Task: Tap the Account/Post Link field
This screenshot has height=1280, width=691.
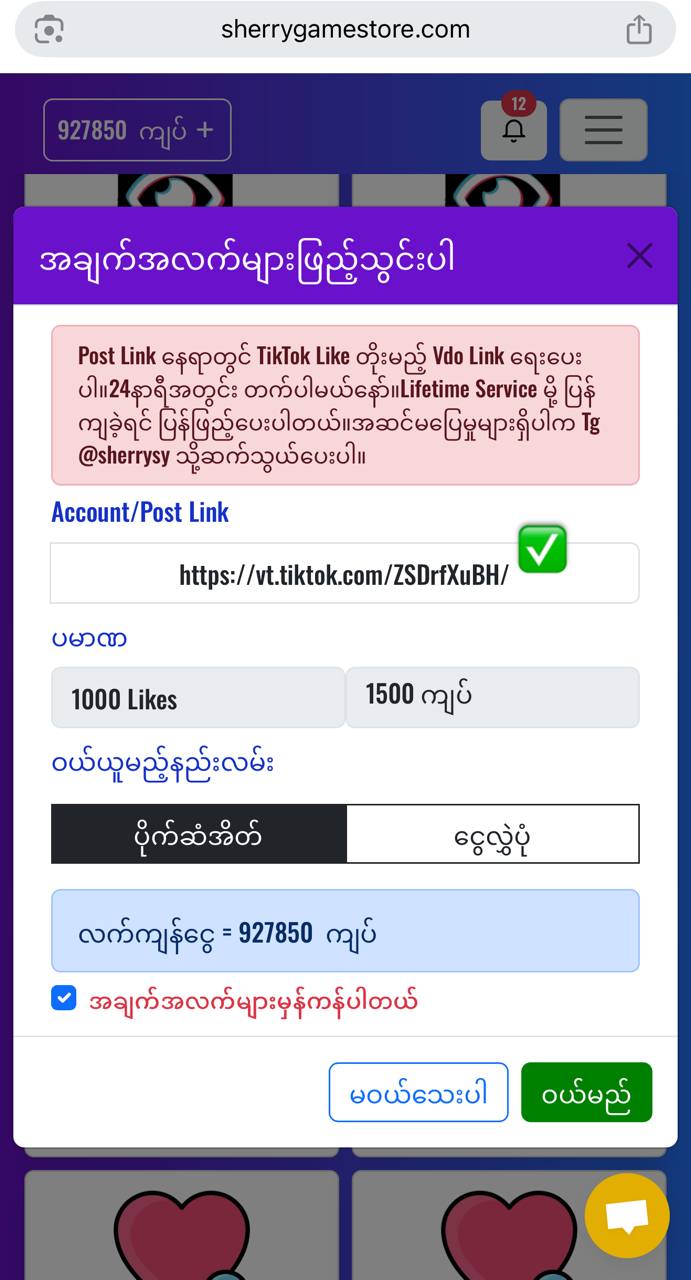Action: (x=344, y=574)
